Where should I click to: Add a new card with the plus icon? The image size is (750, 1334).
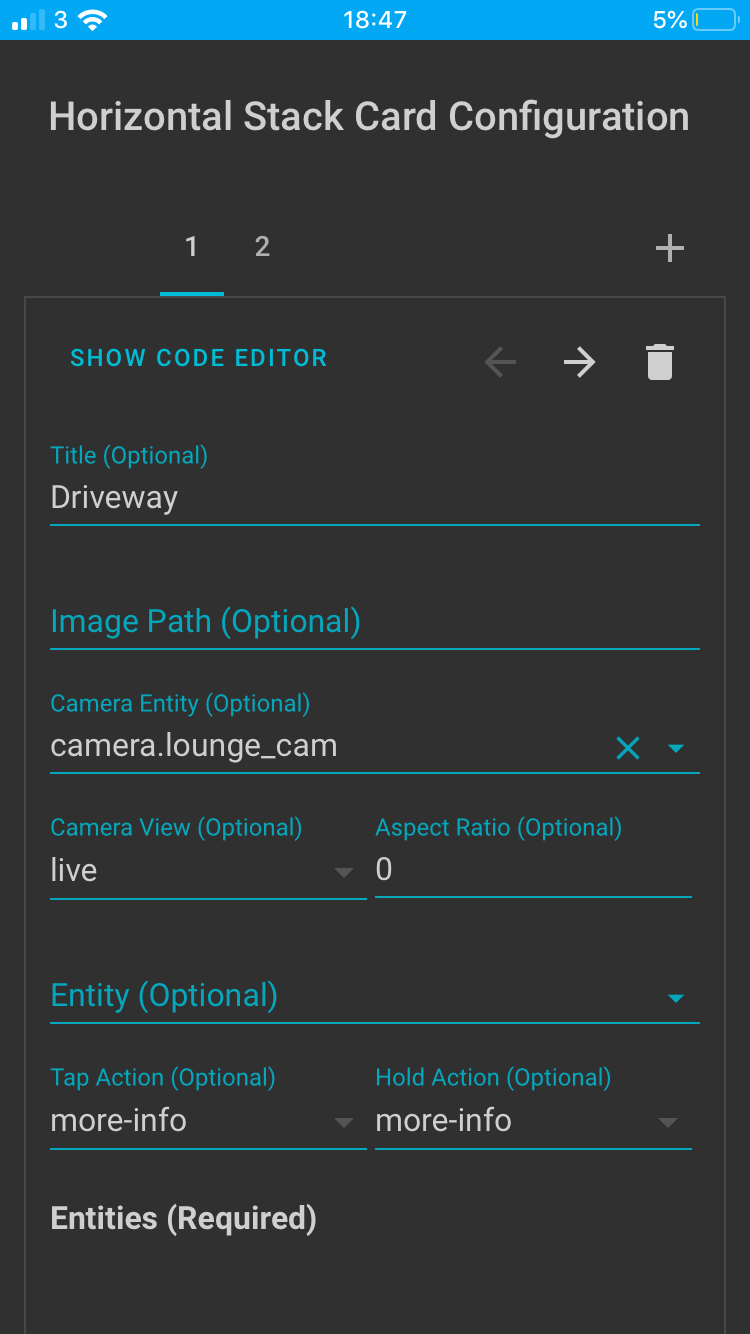669,248
